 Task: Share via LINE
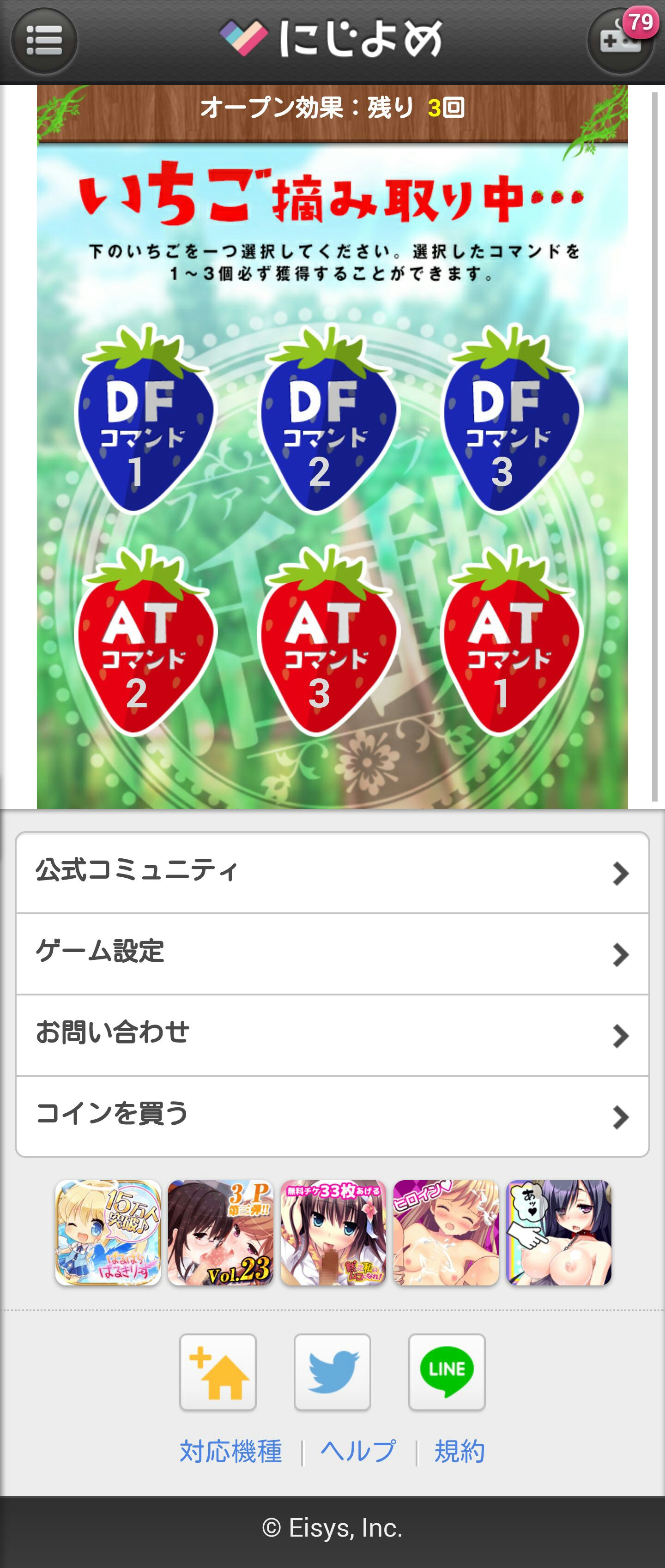pos(447,1372)
